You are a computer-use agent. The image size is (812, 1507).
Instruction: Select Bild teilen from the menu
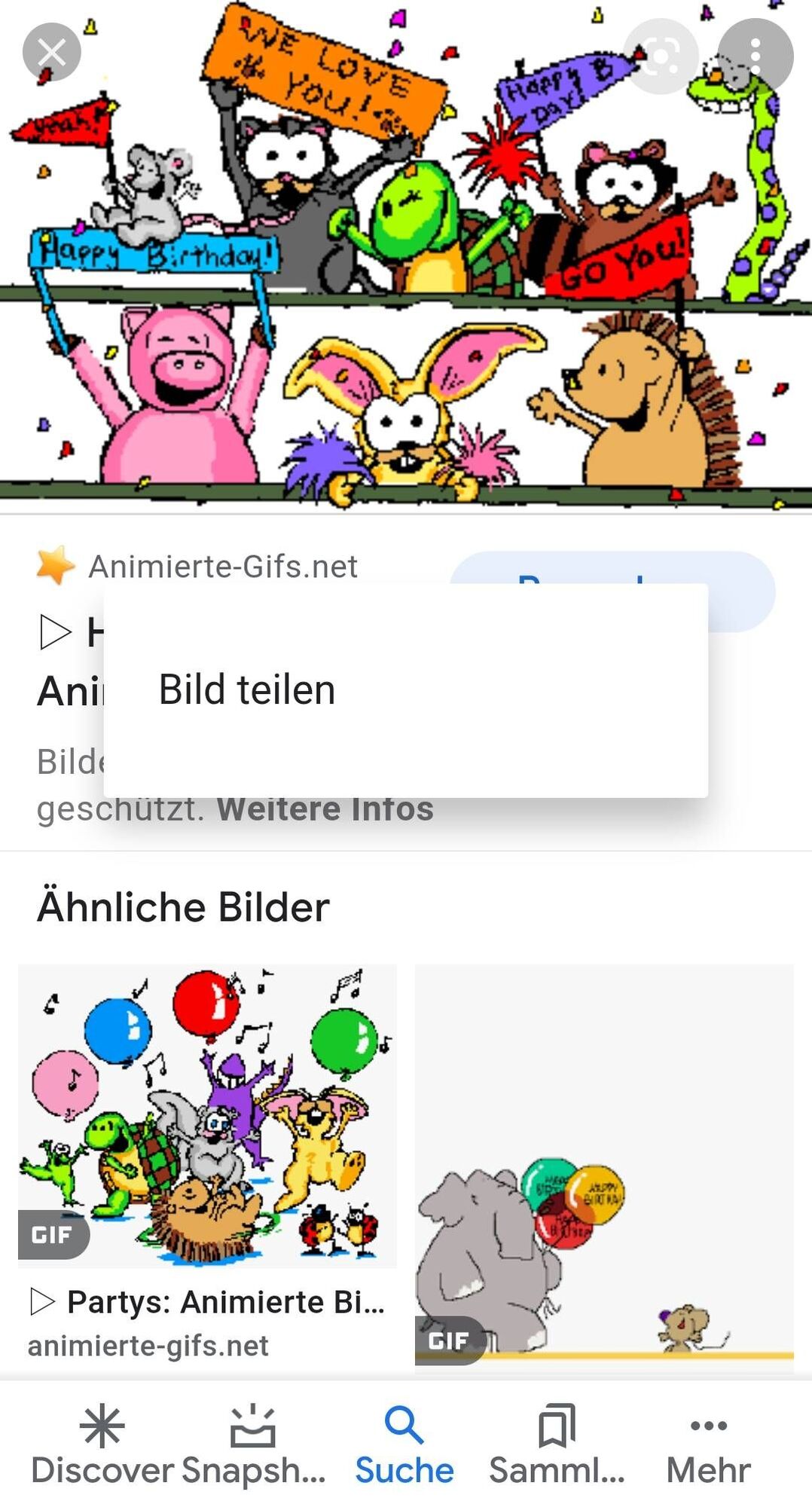[247, 690]
